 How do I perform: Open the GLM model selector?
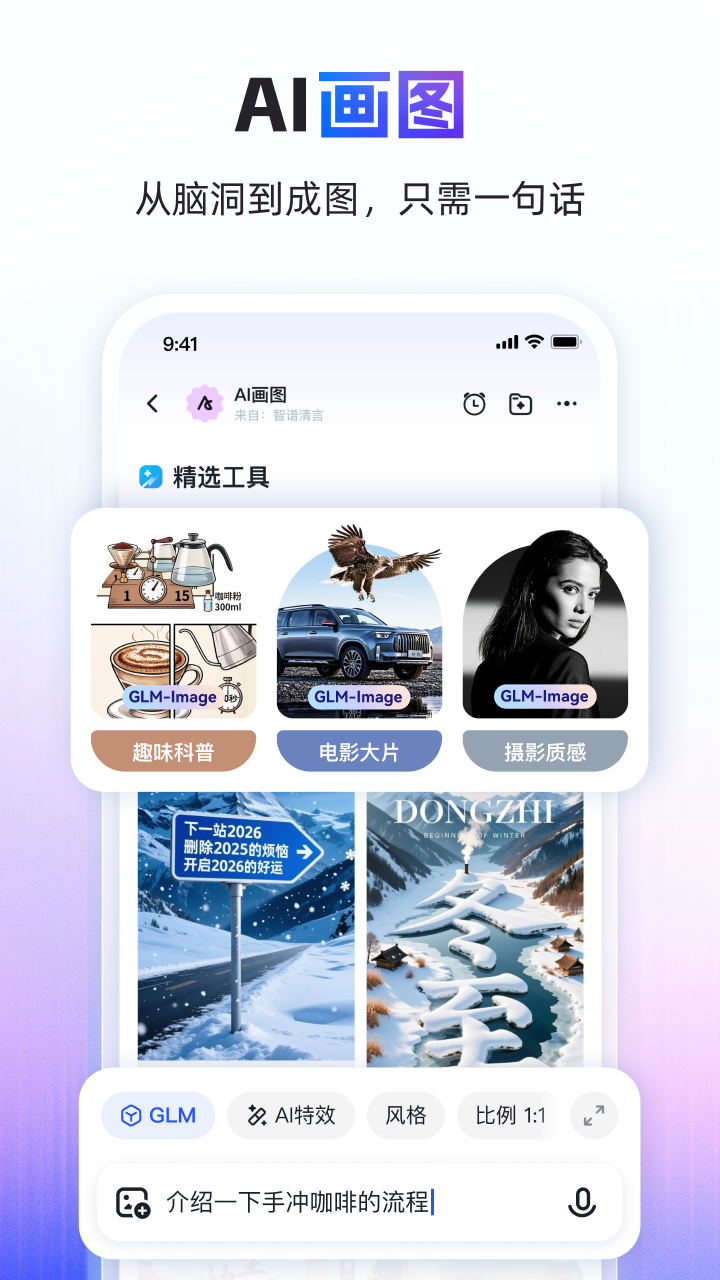tap(158, 1115)
